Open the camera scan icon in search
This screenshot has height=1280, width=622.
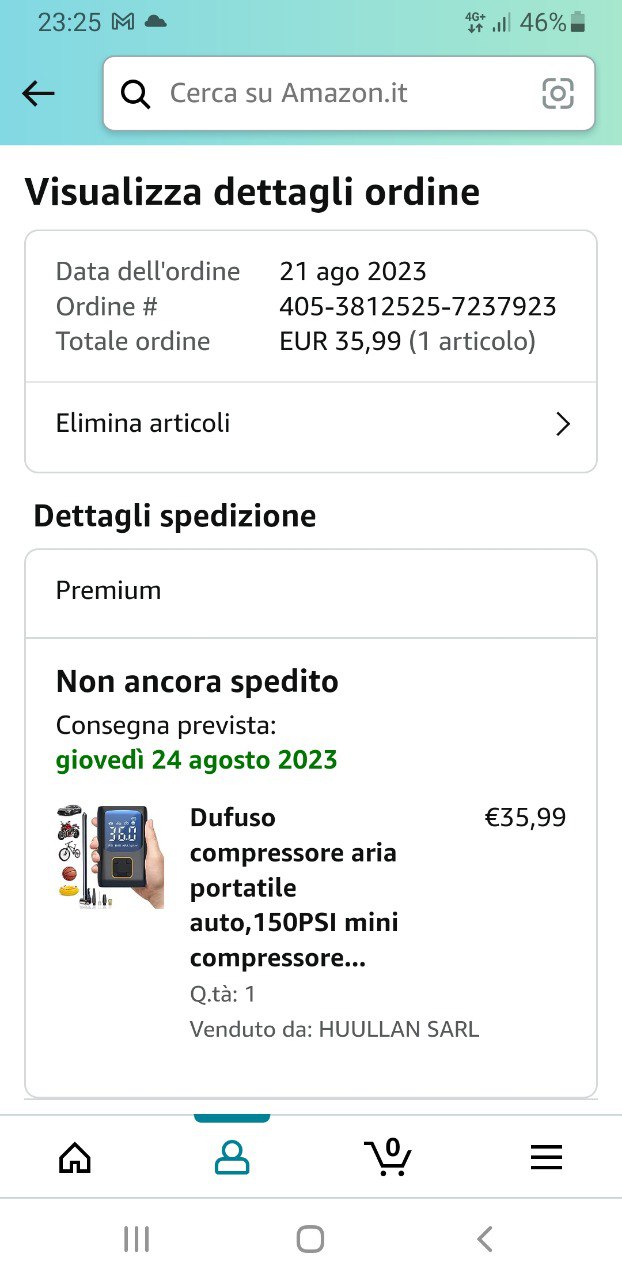(x=557, y=94)
